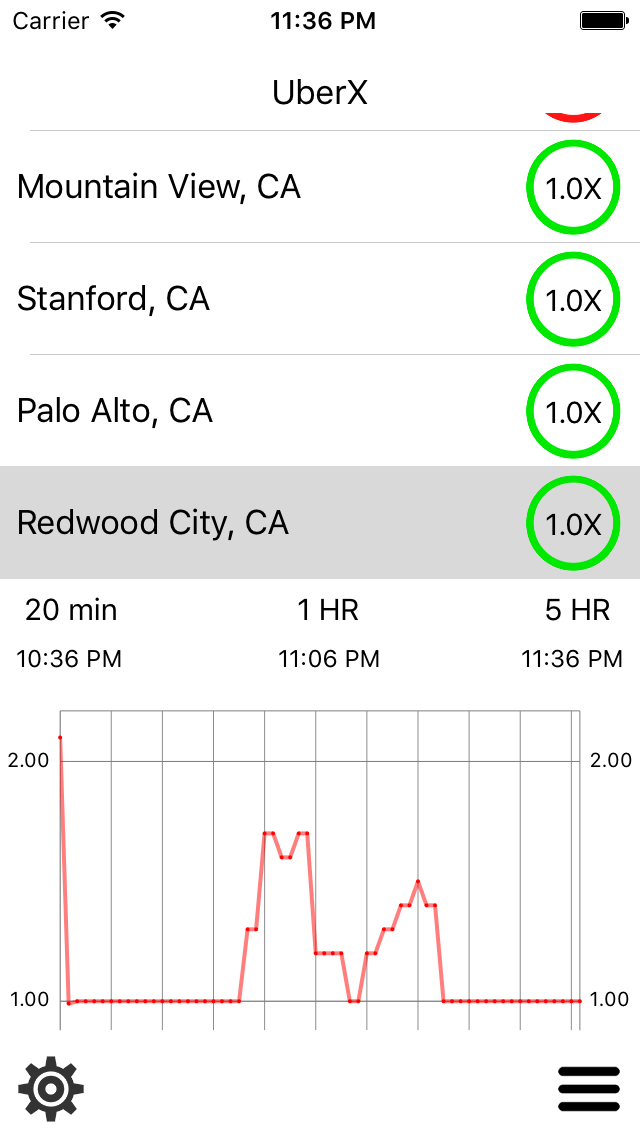This screenshot has width=640, height=1136.
Task: Open the hamburger menu
Action: coord(589,1088)
